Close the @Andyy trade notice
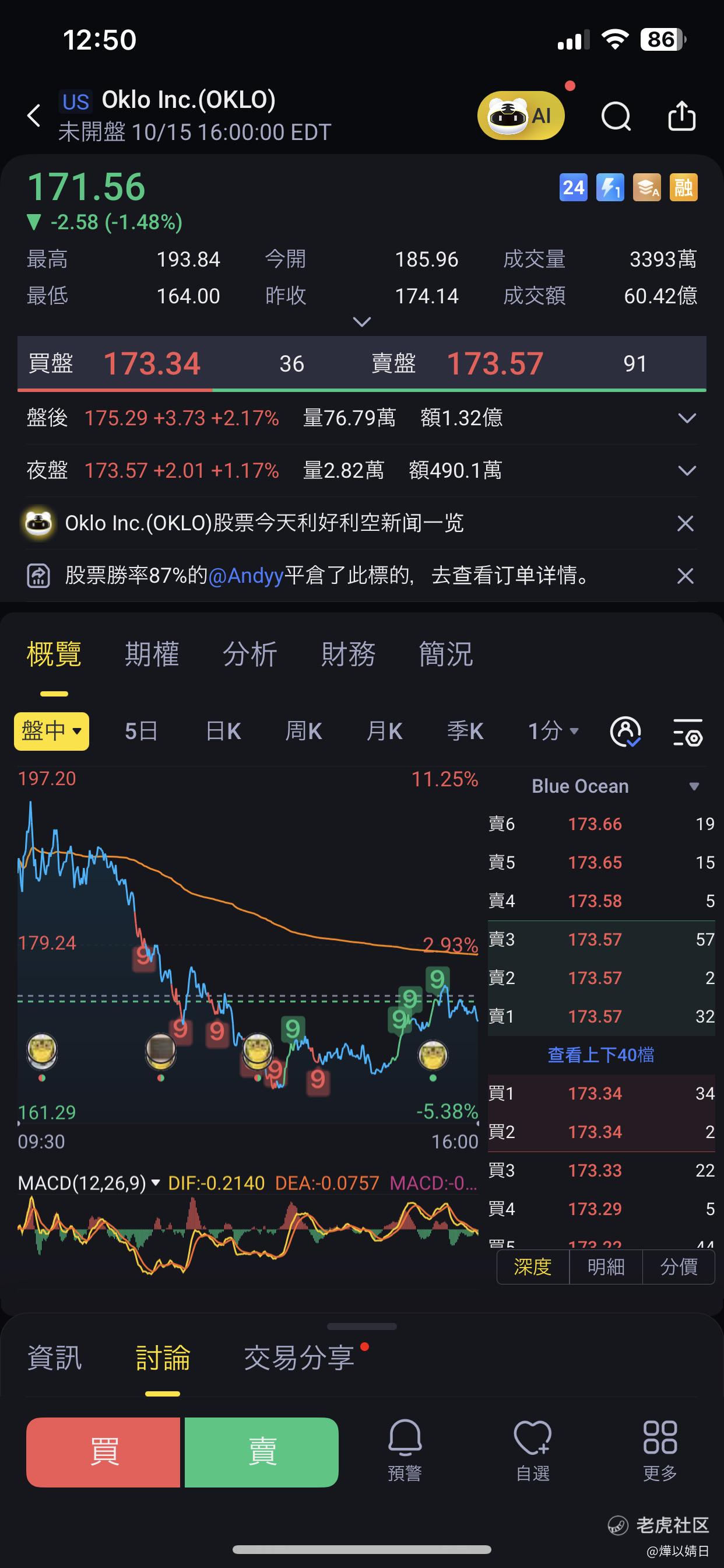The height and width of the screenshot is (1568, 724). click(685, 576)
